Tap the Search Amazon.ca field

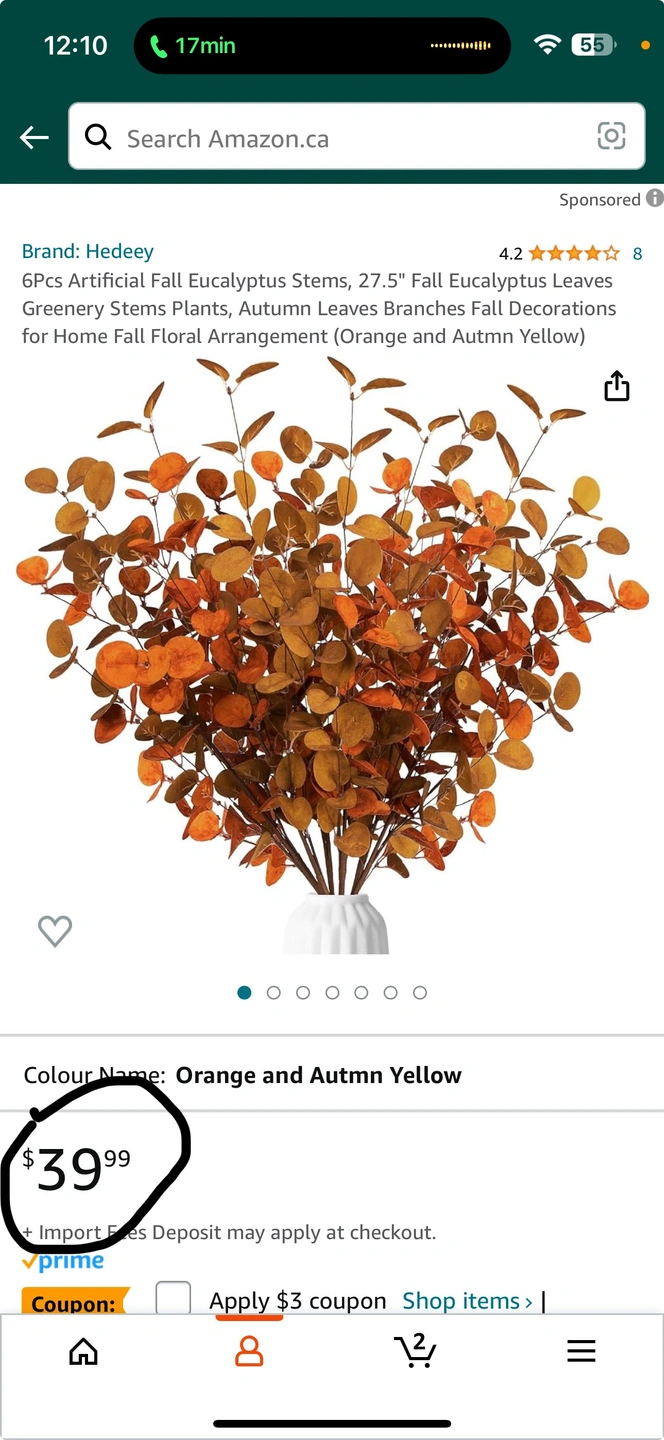(340, 138)
